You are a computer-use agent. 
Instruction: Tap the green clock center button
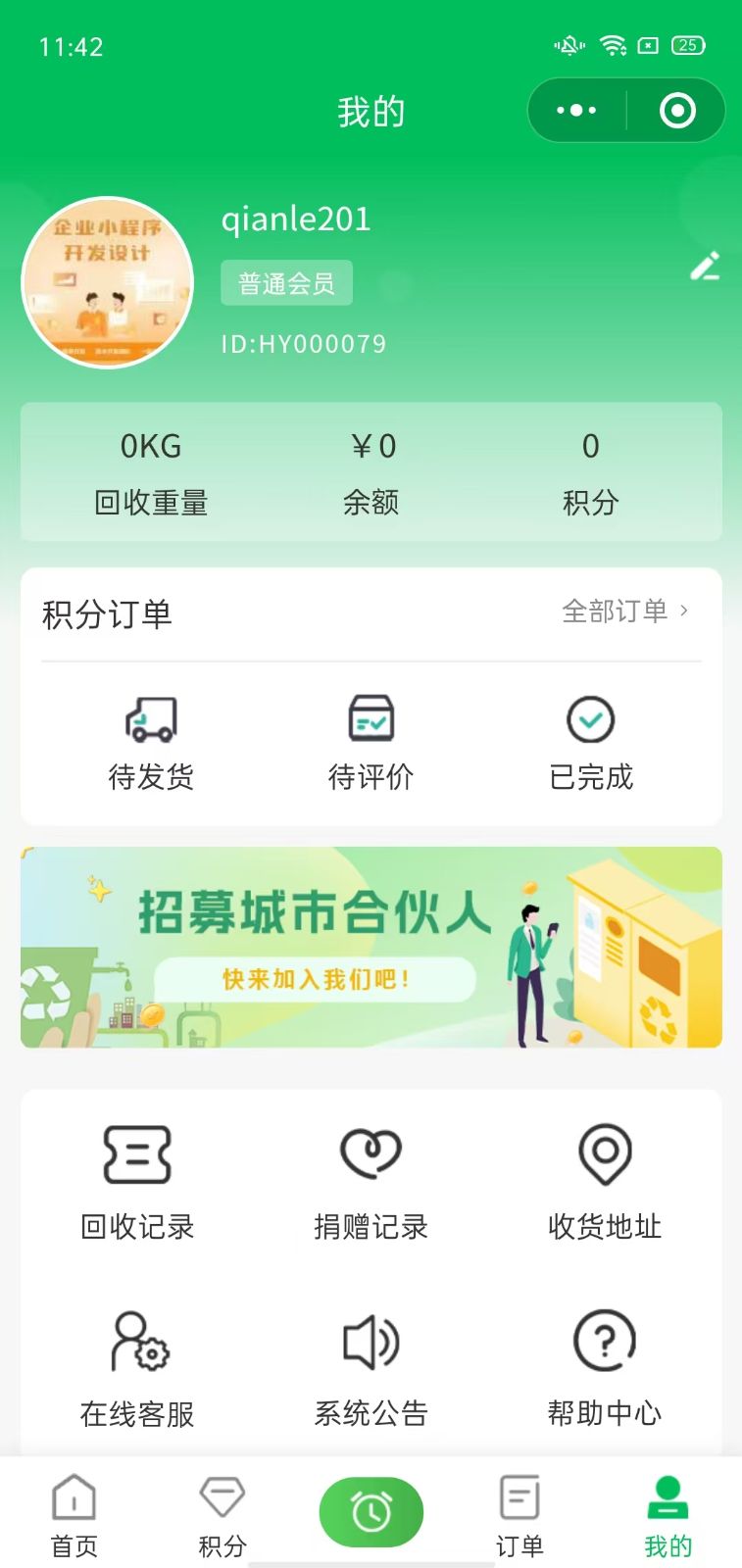(x=371, y=1512)
